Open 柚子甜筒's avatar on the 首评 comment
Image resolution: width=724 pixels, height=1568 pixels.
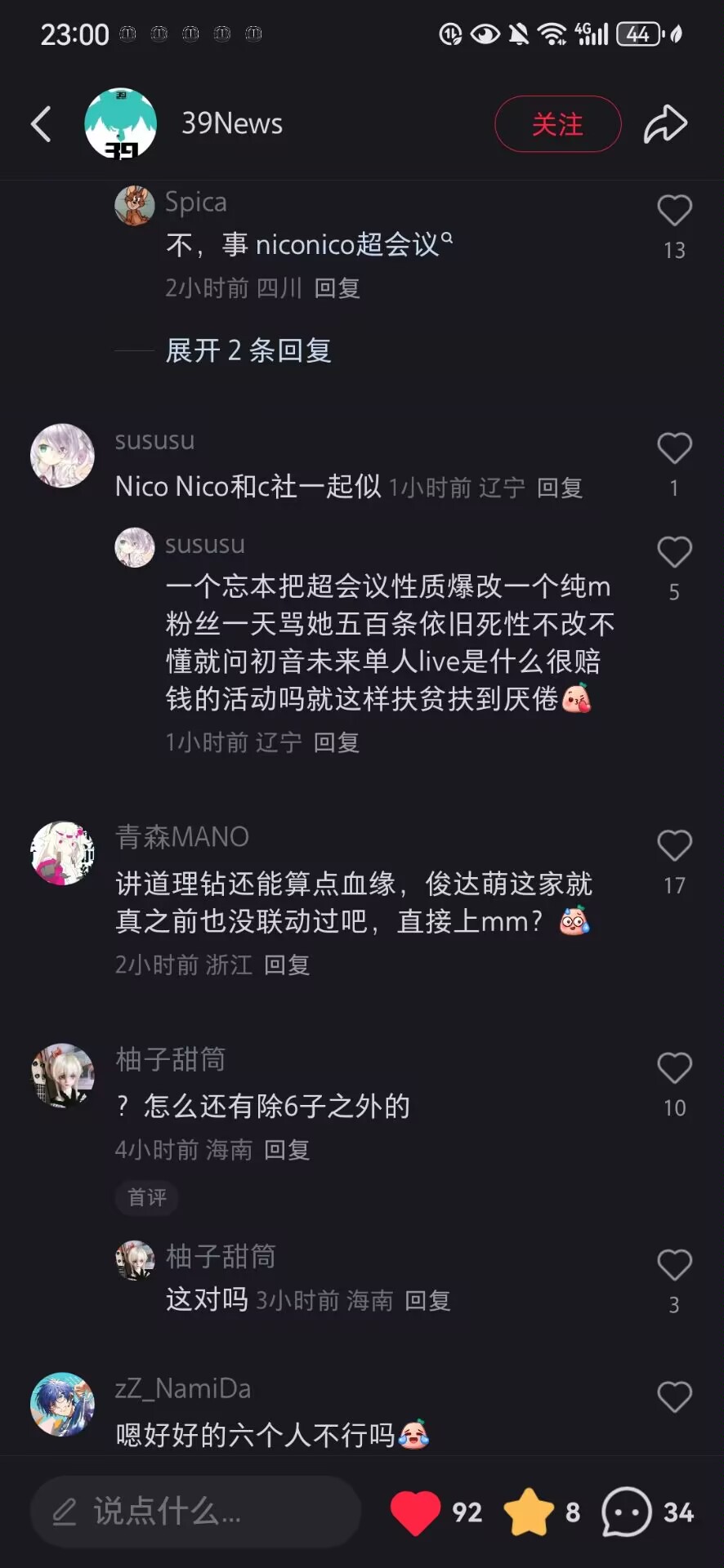point(62,1075)
